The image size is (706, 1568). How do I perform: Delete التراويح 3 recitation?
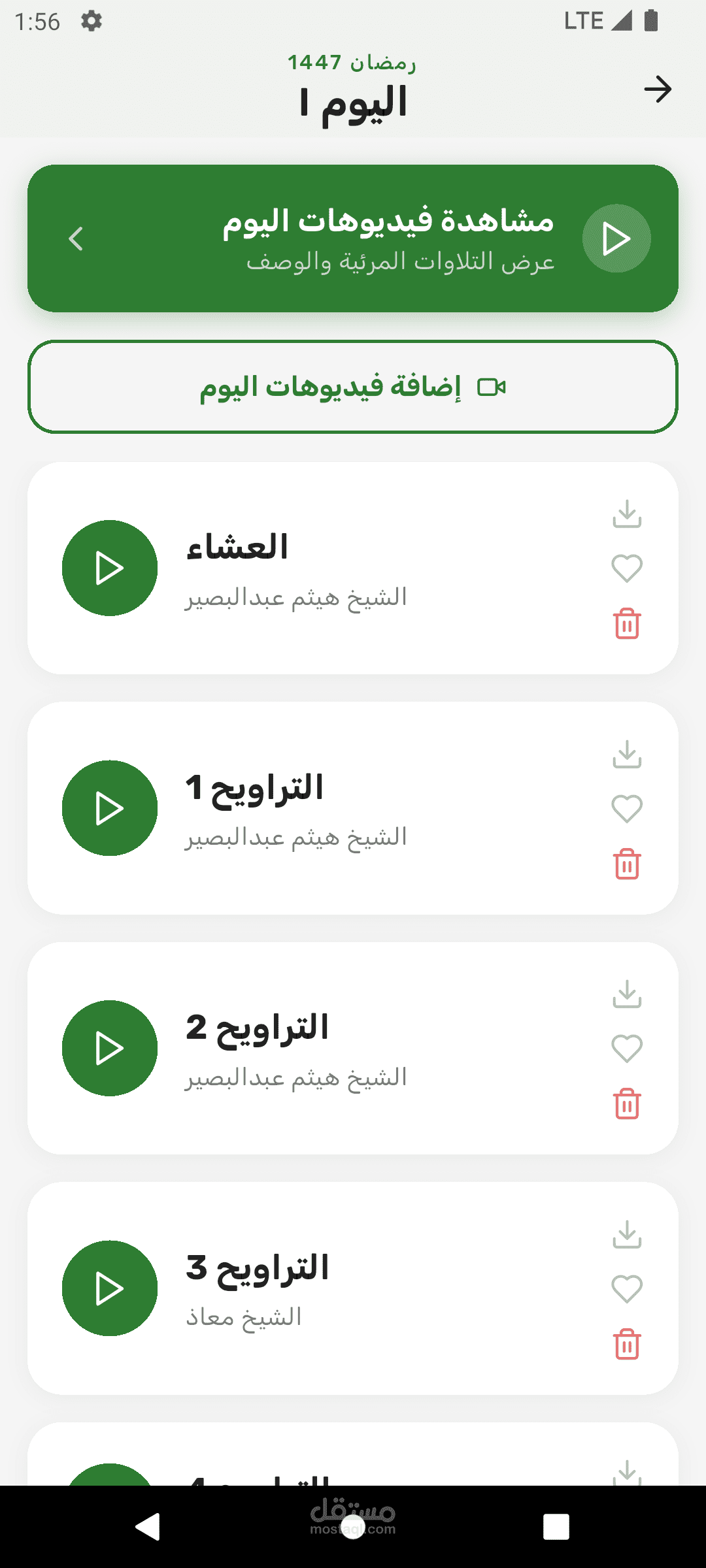627,1344
